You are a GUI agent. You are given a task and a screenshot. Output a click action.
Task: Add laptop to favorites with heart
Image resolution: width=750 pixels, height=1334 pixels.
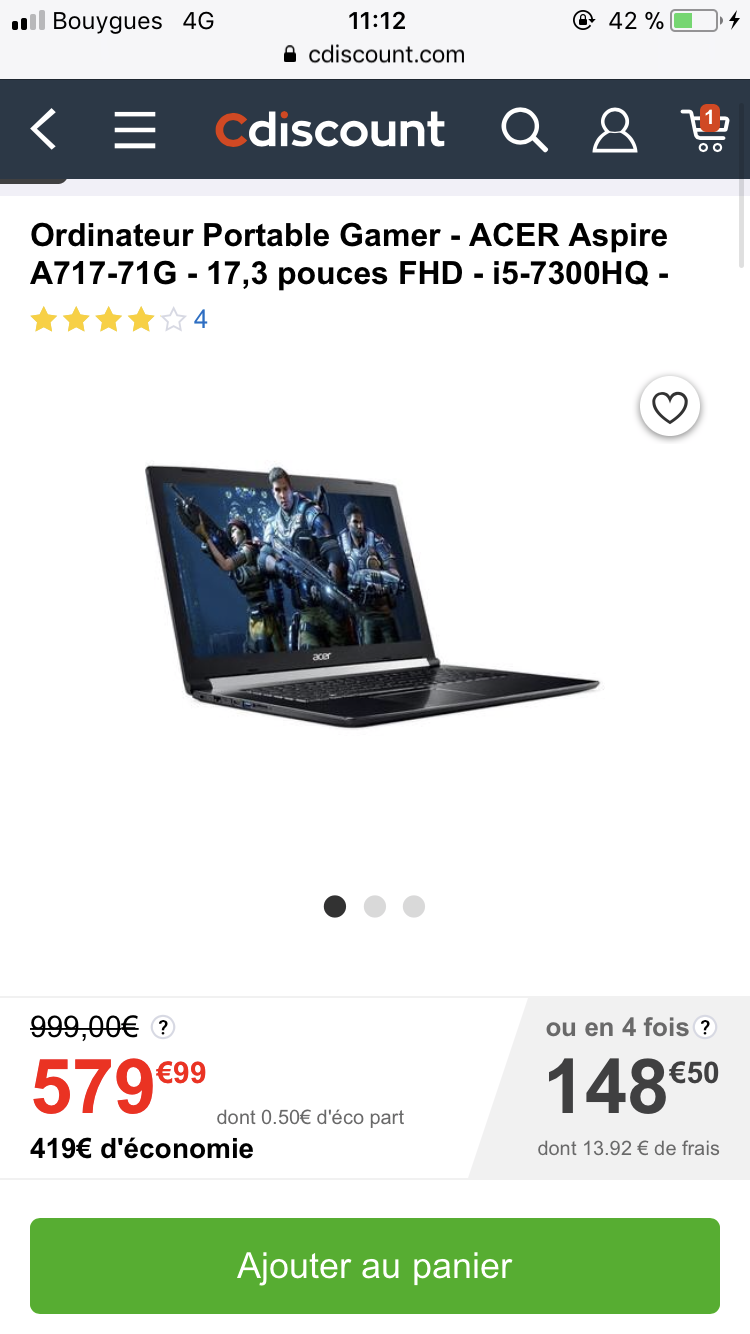[x=670, y=407]
